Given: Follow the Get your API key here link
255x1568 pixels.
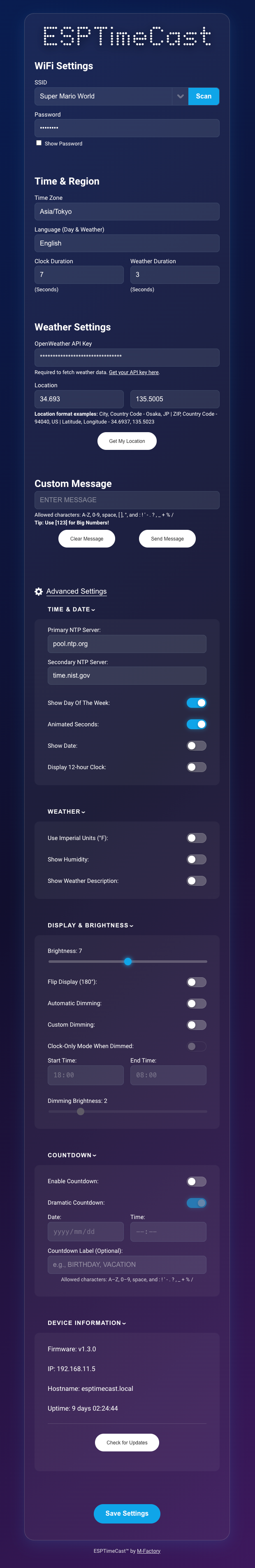Looking at the screenshot, I should tap(134, 372).
